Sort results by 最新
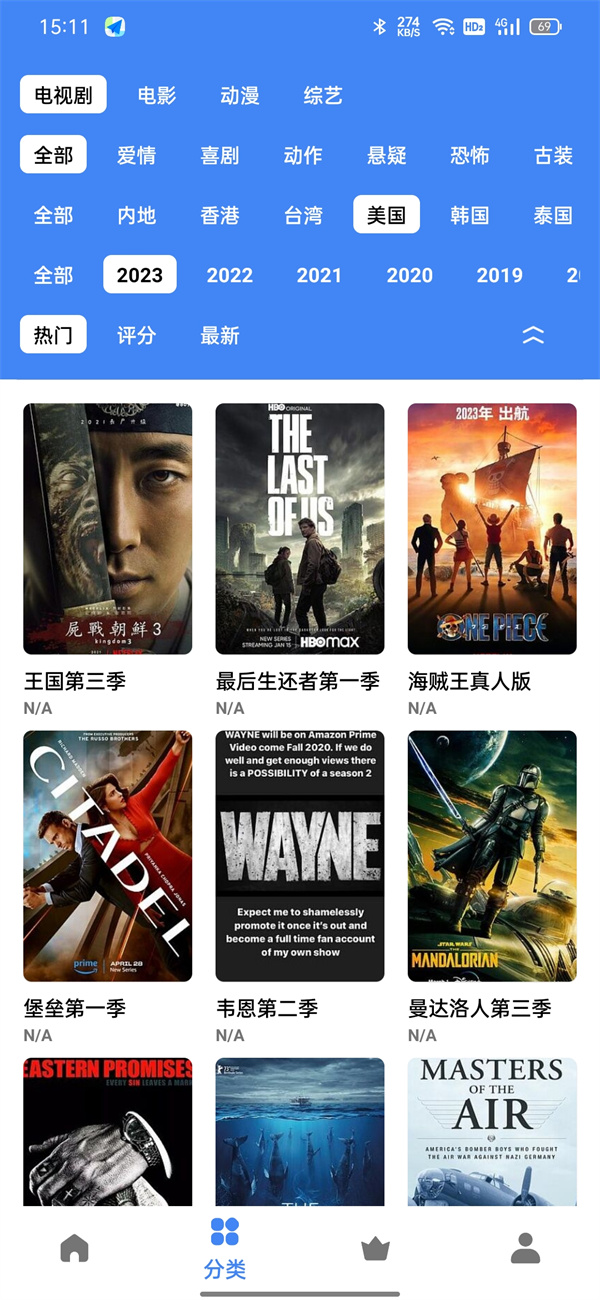Screen dimensions: 600x1300 (220, 335)
